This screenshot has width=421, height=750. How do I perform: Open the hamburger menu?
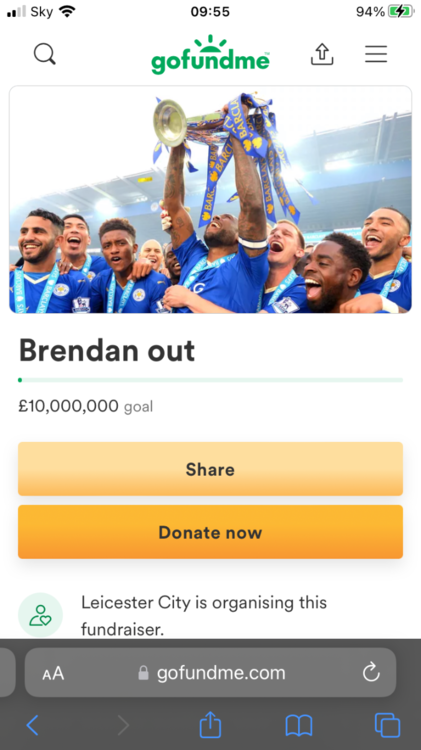point(376,54)
